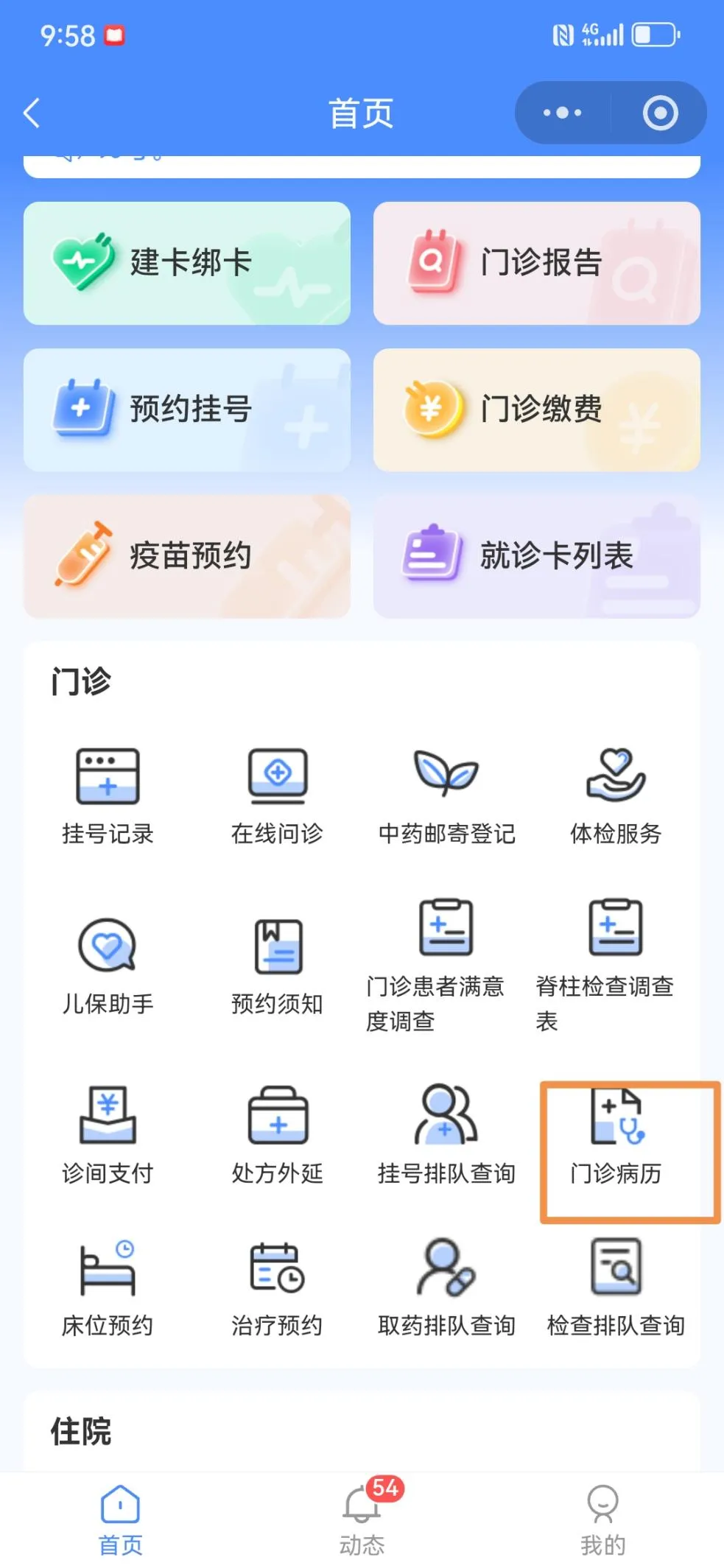Open 疫苗预约 vaccine booking
This screenshot has width=724, height=1568.
(x=187, y=556)
